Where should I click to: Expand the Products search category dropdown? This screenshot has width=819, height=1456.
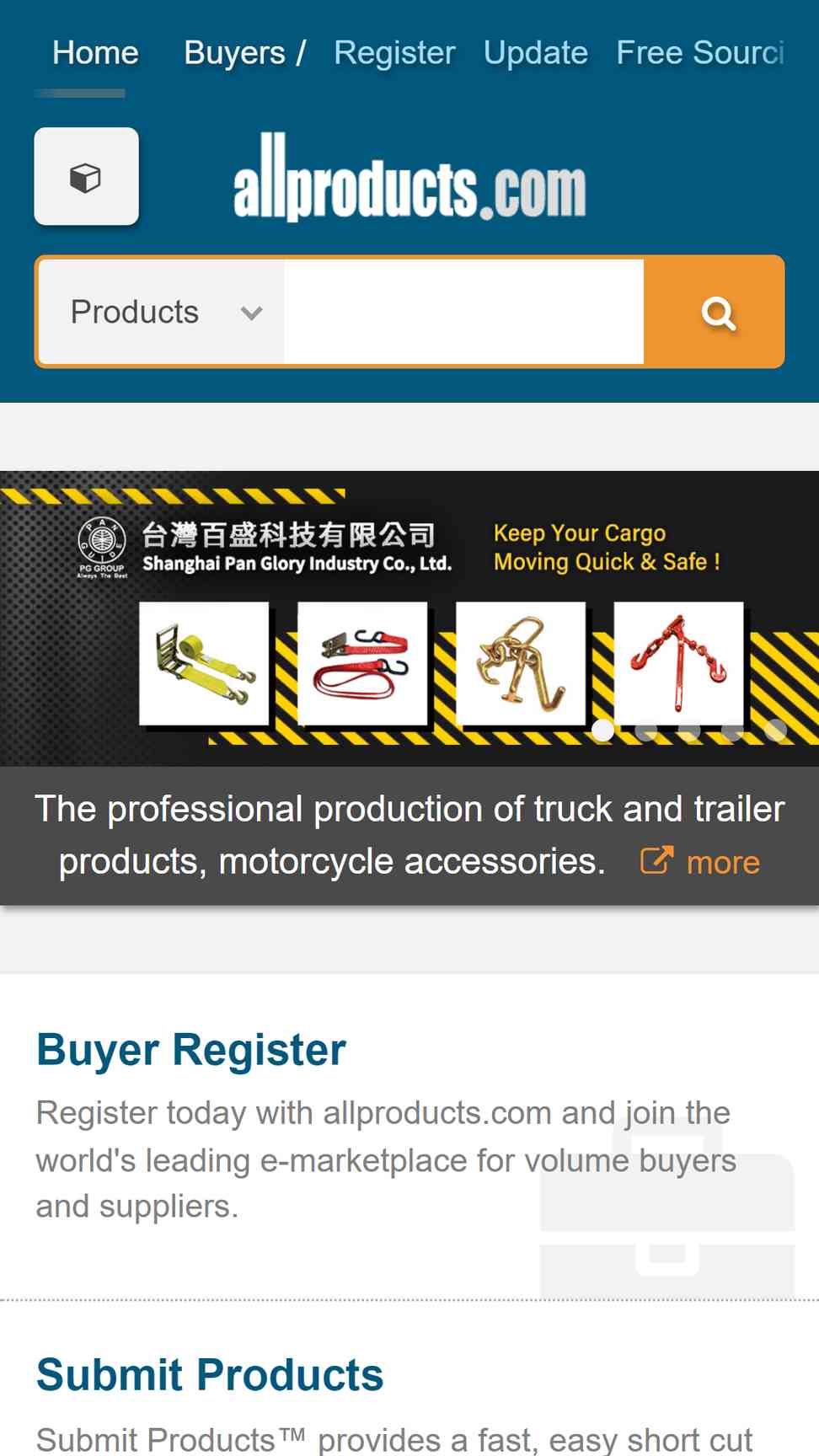(162, 312)
